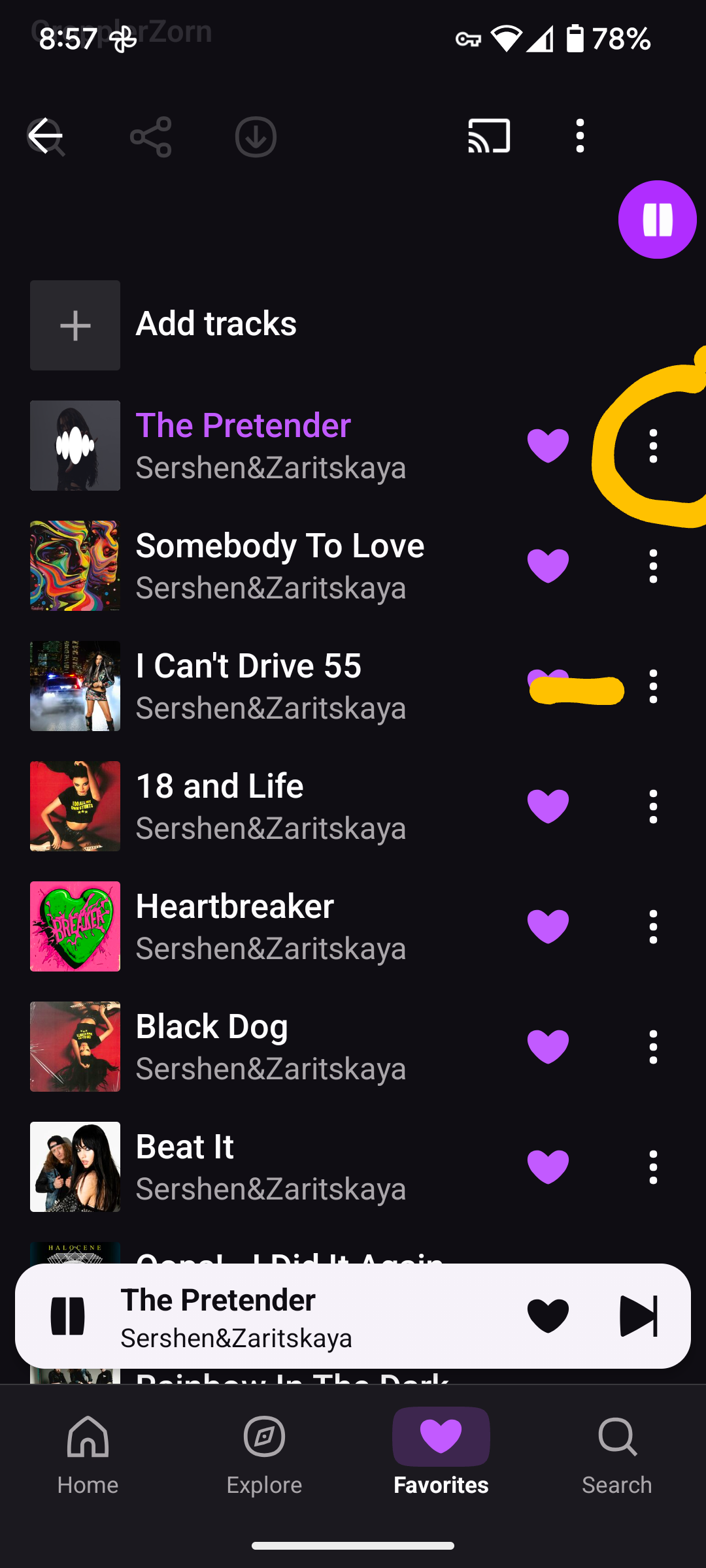Go back using the arrow icon
Viewport: 706px width, 1568px height.
[44, 136]
